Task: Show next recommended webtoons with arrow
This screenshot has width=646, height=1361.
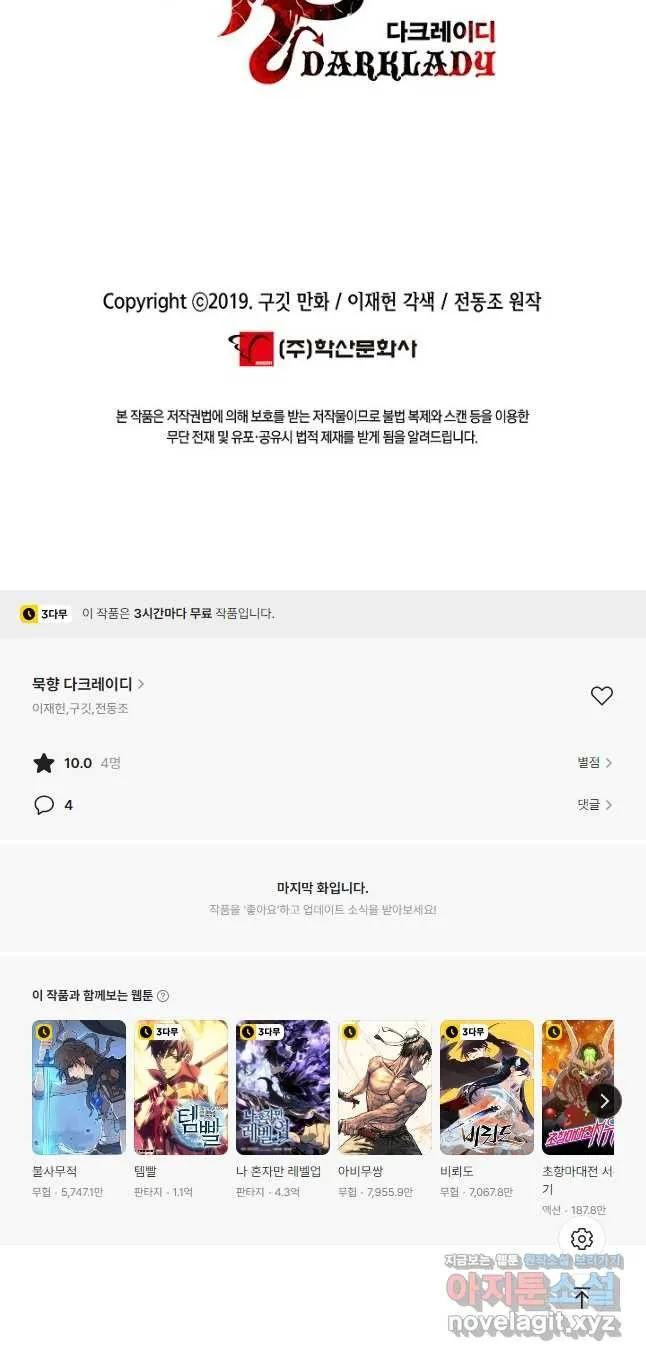Action: [x=604, y=1101]
